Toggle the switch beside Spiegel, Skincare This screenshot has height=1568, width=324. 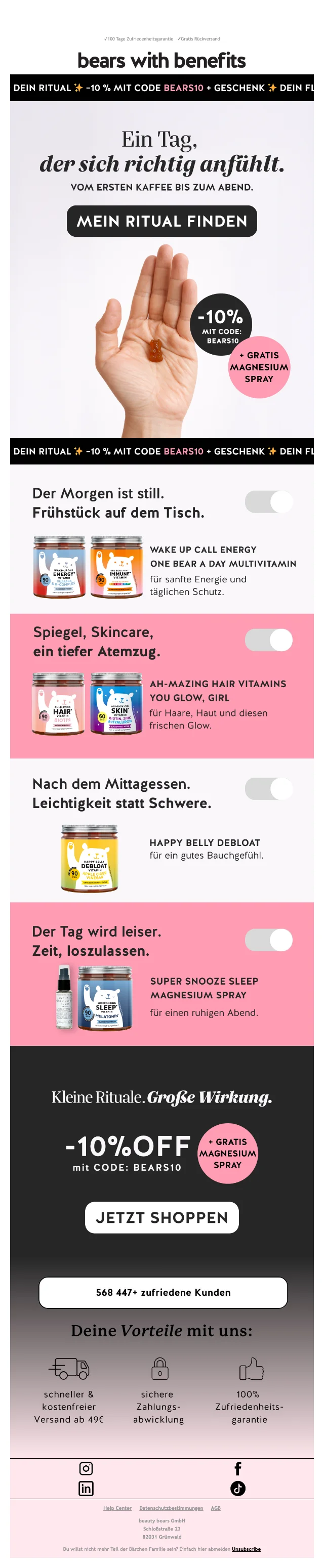[x=269, y=640]
